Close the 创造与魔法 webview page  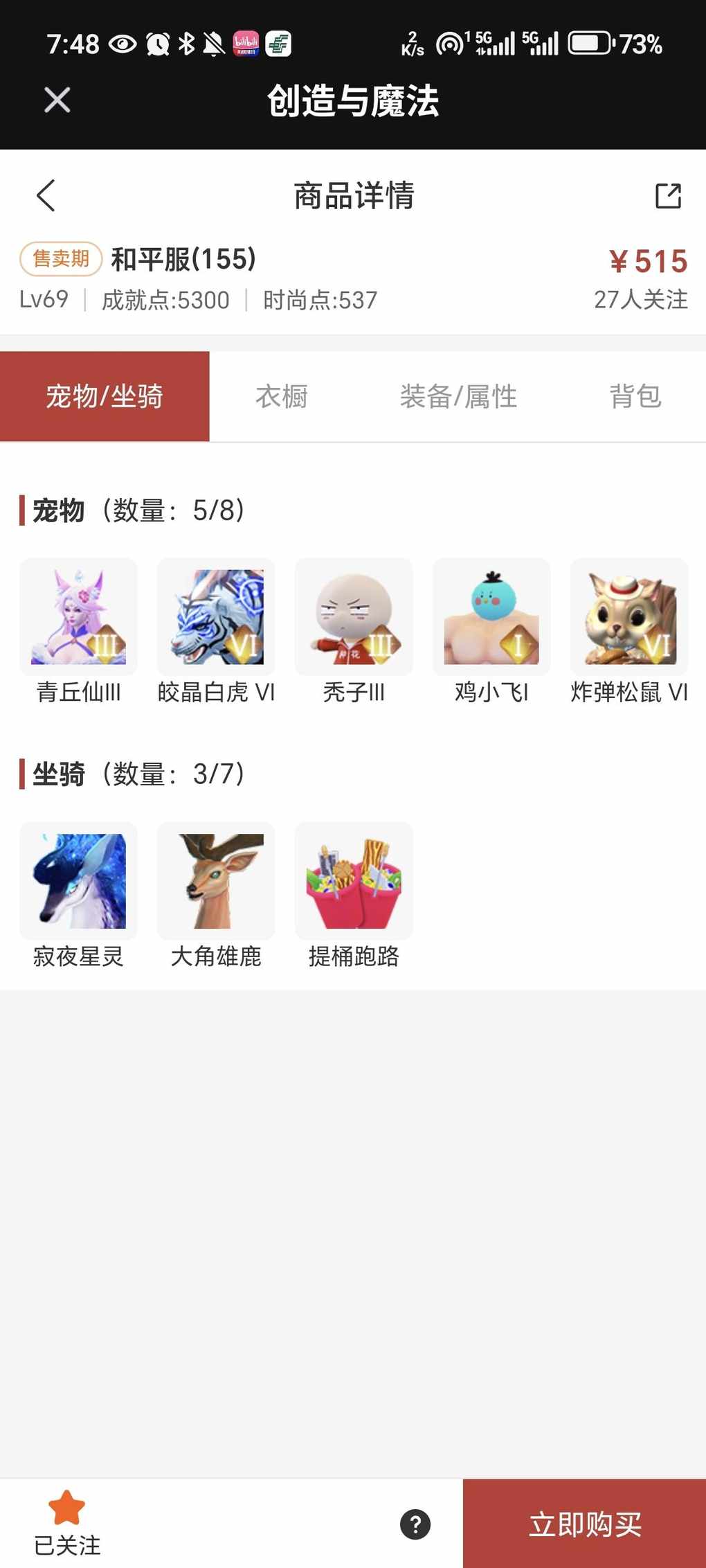coord(57,100)
